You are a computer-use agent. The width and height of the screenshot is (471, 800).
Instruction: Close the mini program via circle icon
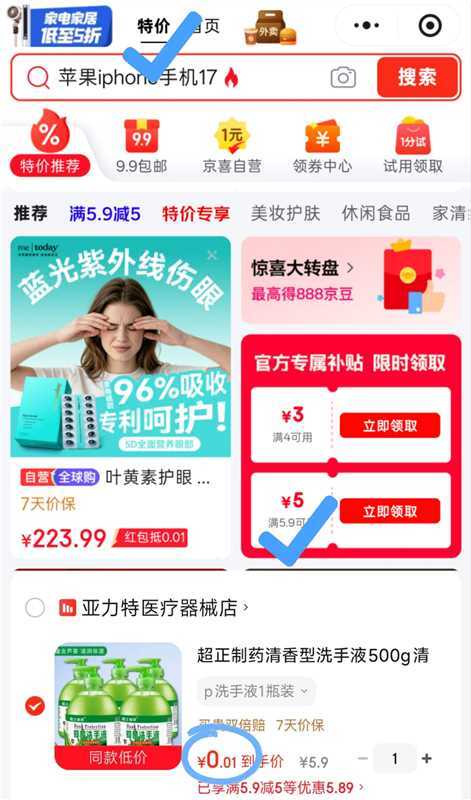click(430, 25)
